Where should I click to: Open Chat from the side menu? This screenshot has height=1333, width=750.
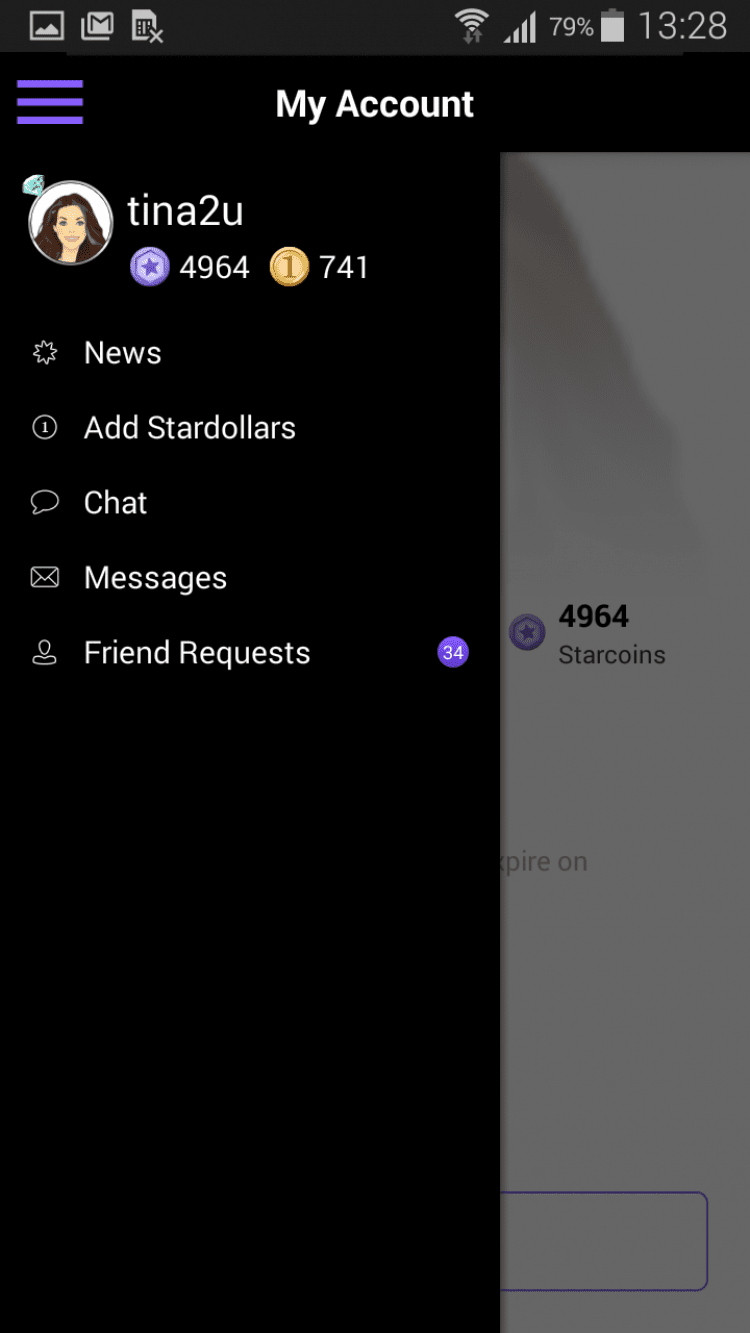(x=115, y=503)
